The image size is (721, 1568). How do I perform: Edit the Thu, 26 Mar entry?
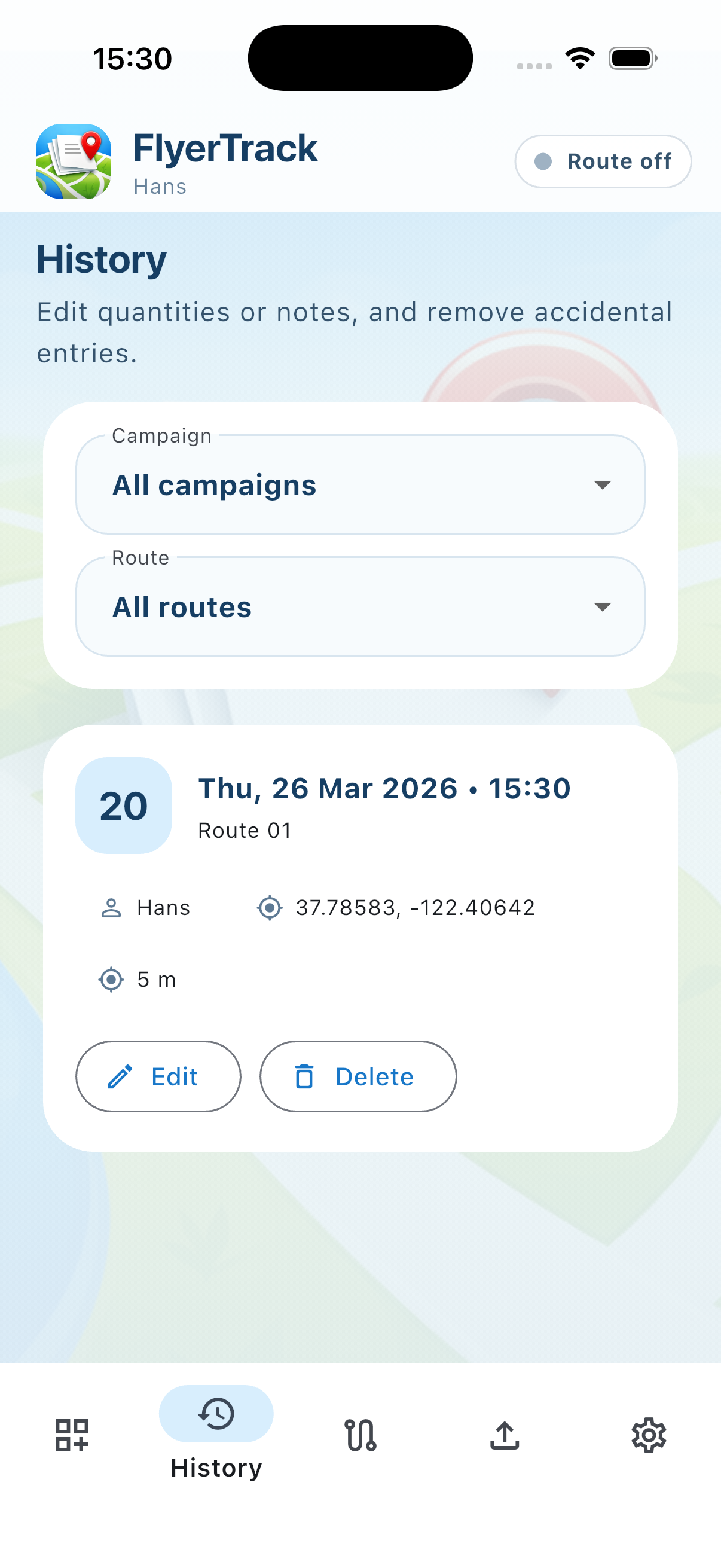(x=158, y=1076)
